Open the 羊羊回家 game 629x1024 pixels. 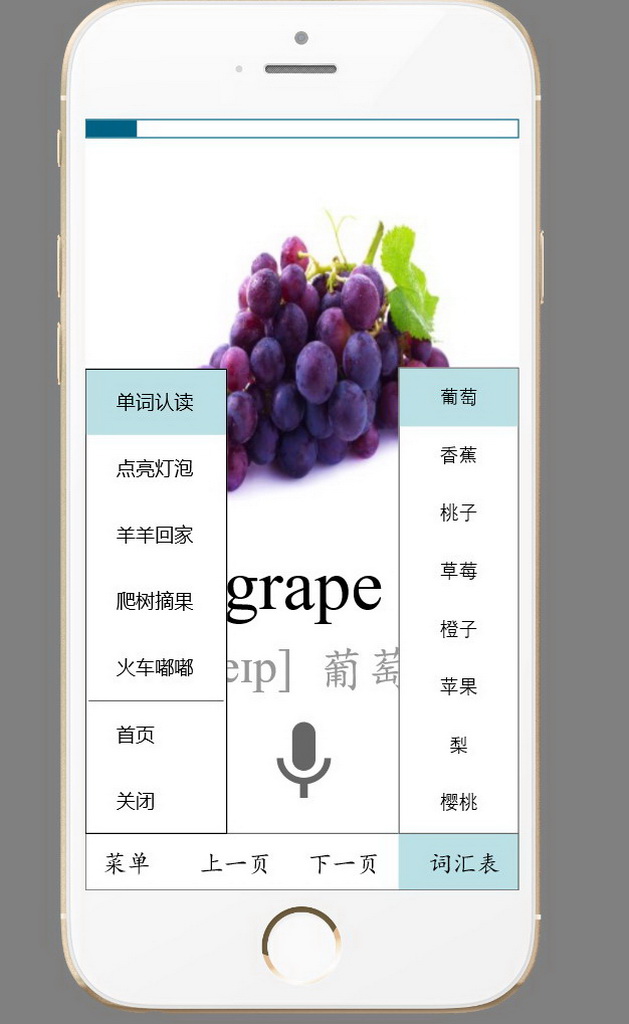coord(155,534)
